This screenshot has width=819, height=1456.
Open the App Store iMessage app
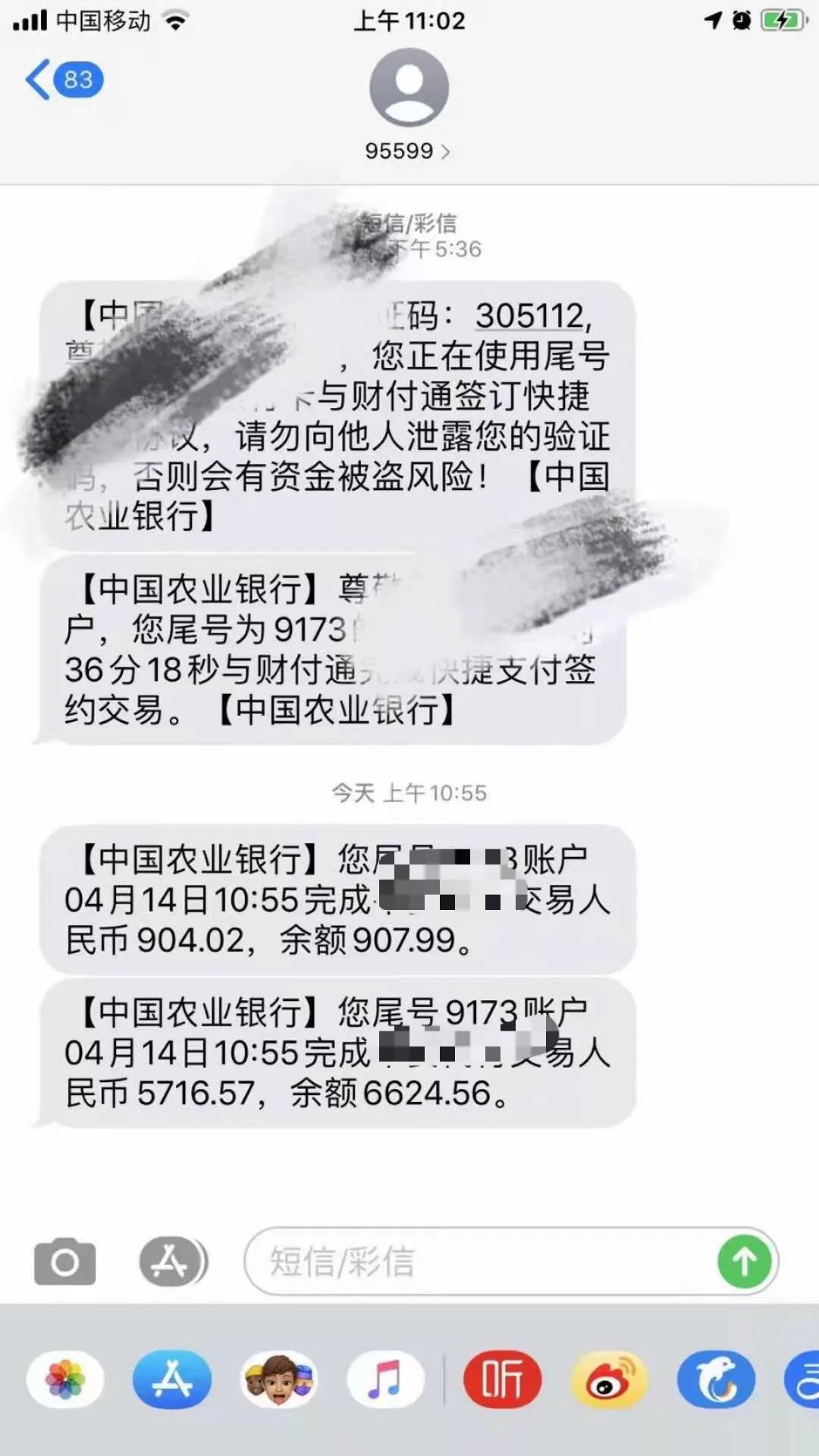tap(172, 1379)
